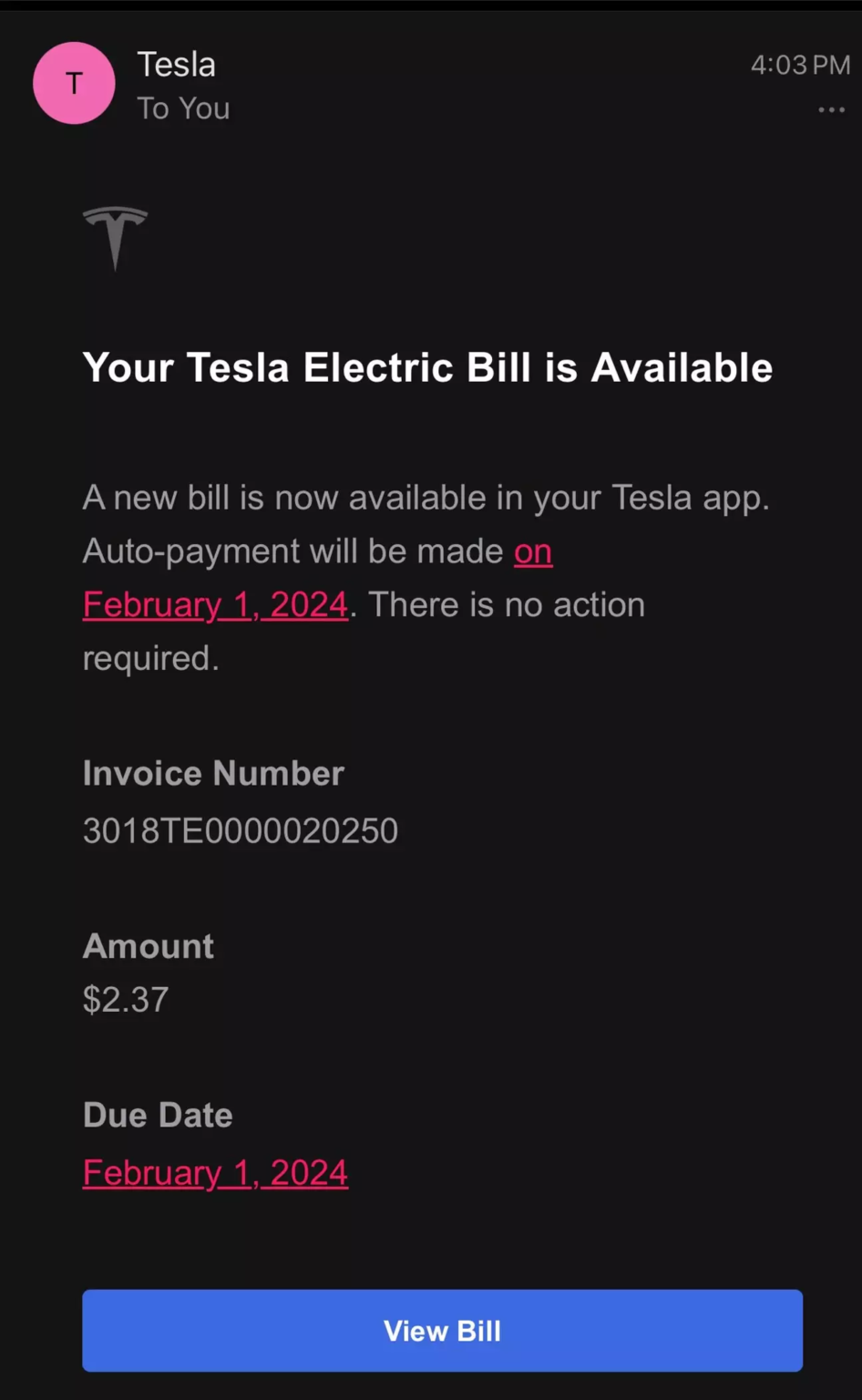
Task: Open the more options ellipsis menu
Action: click(830, 110)
